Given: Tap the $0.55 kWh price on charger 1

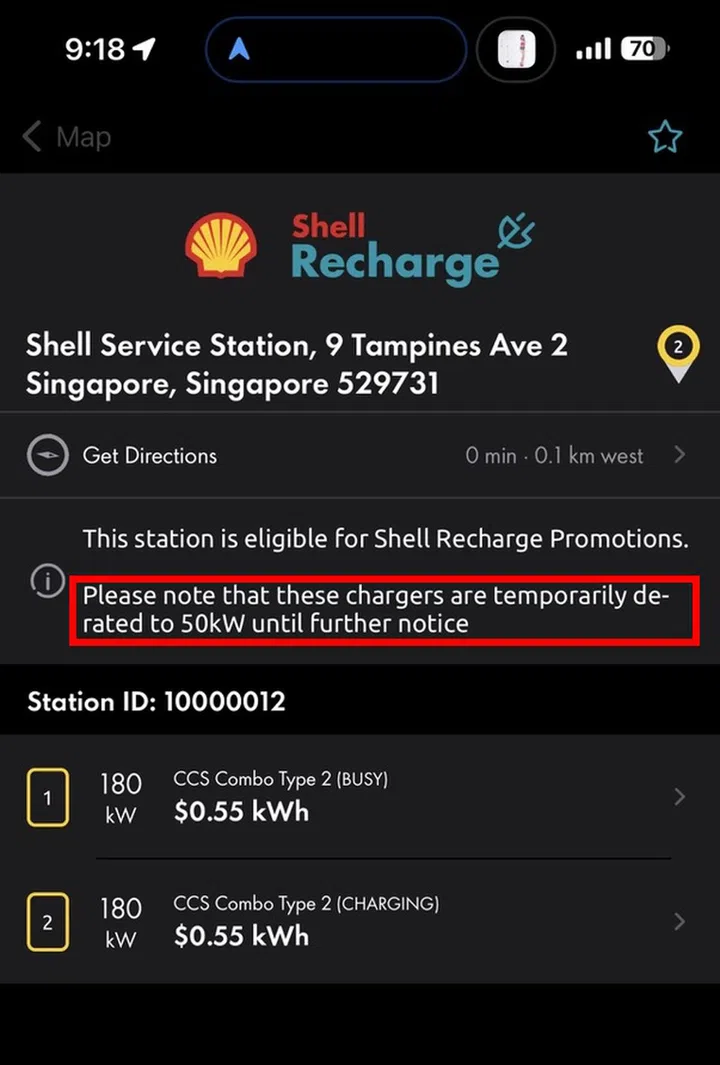Looking at the screenshot, I should click(241, 811).
